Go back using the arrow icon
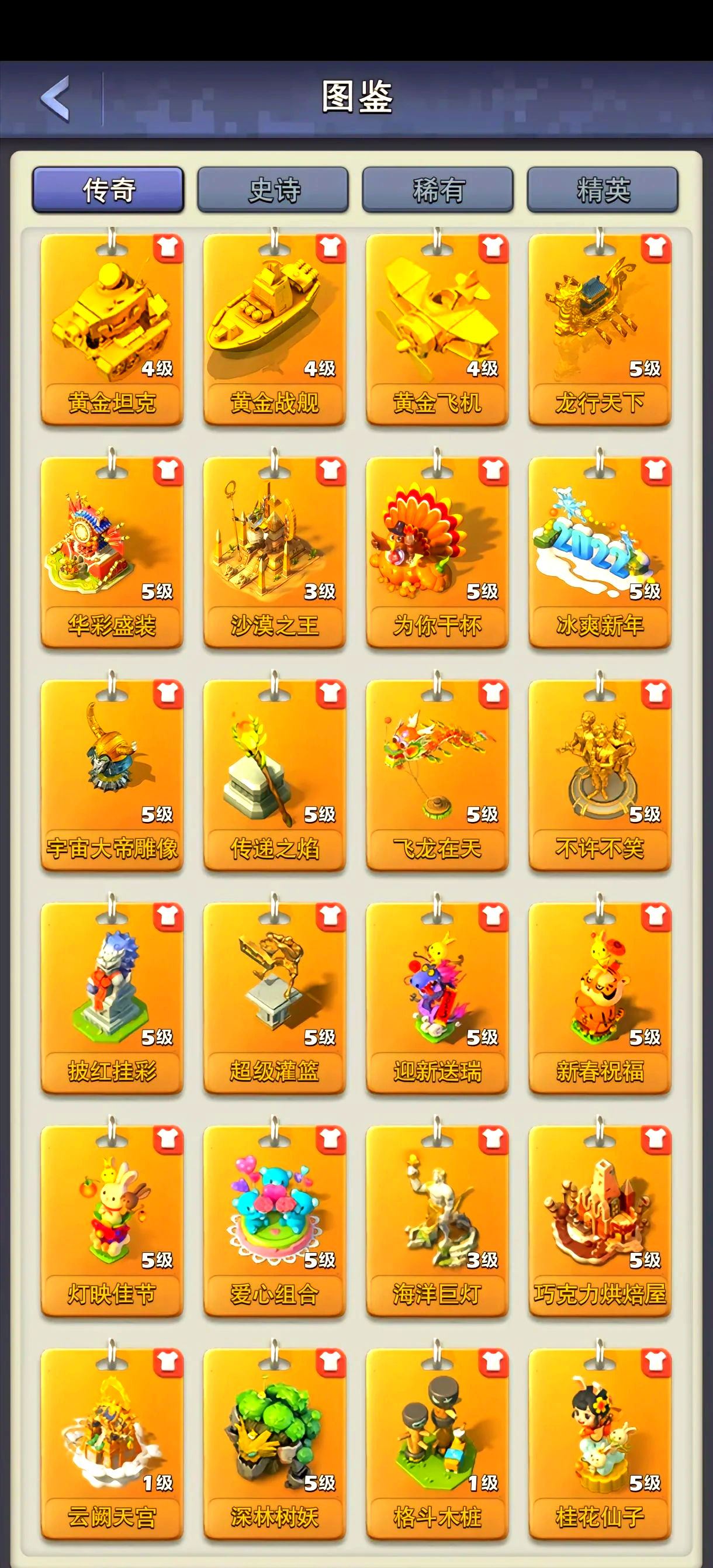 [x=56, y=99]
